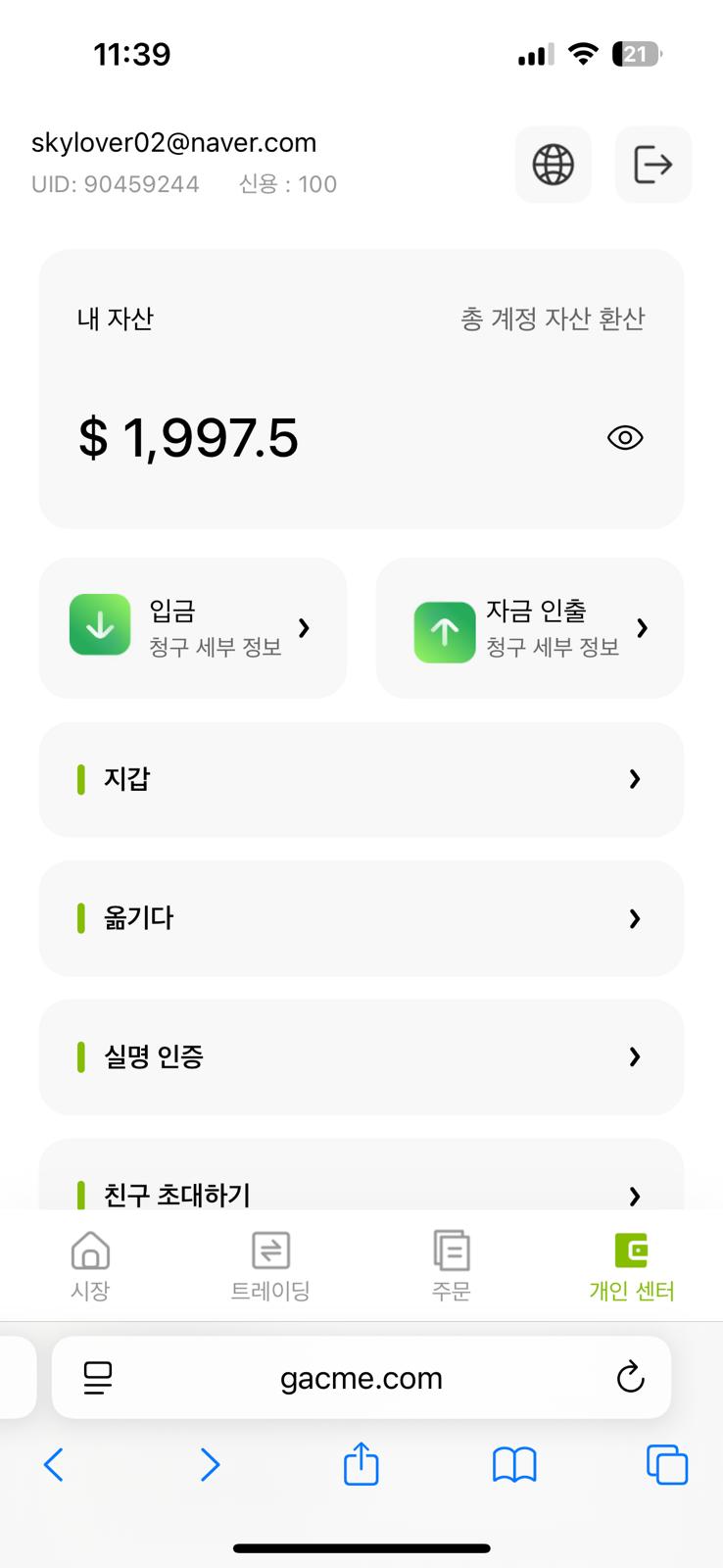Viewport: 723px width, 1568px height.
Task: Open Safari bookmarks
Action: [x=514, y=1465]
